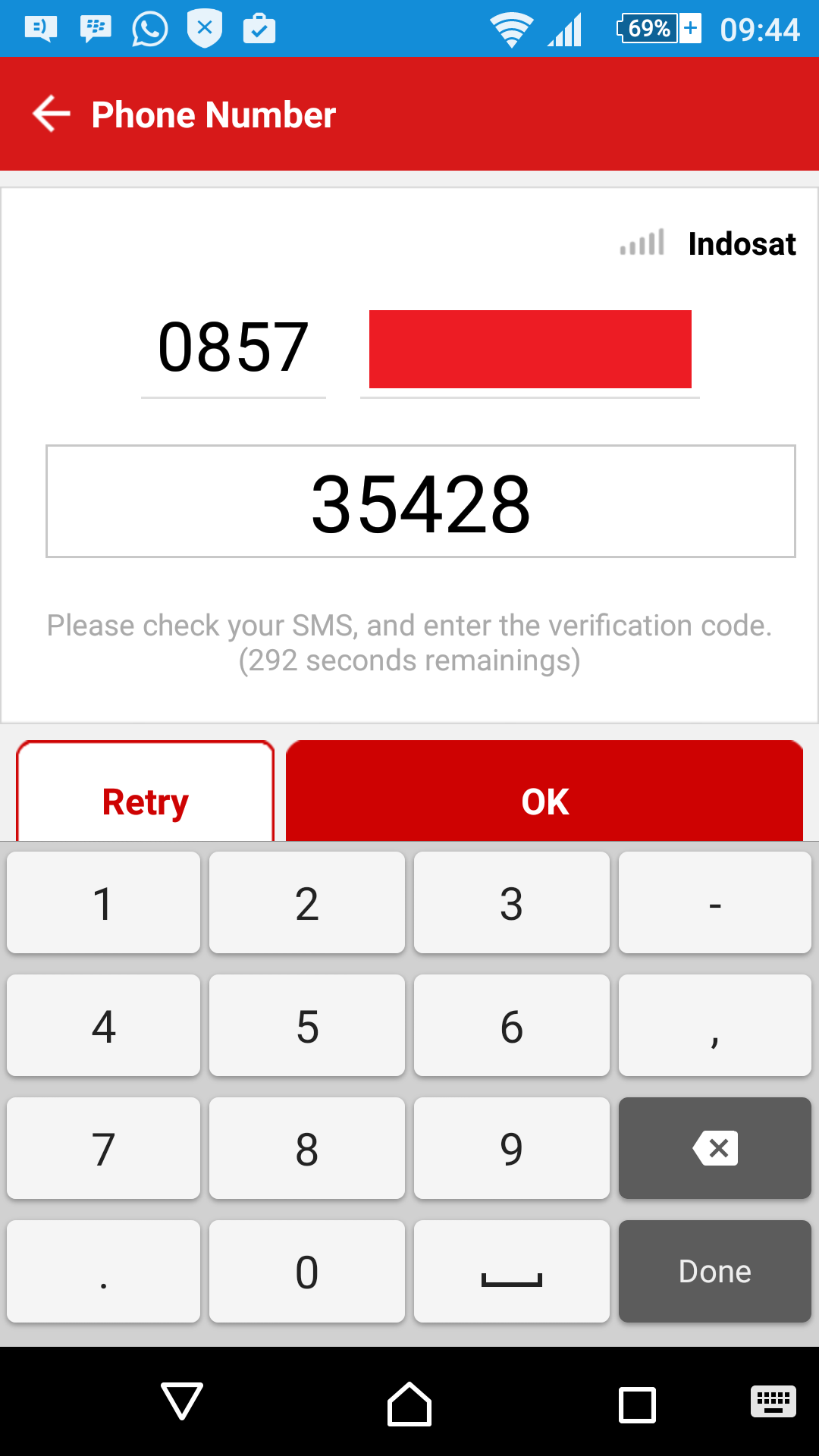Image resolution: width=819 pixels, height=1456 pixels.
Task: Open the keyboard switcher icon
Action: [x=773, y=1401]
